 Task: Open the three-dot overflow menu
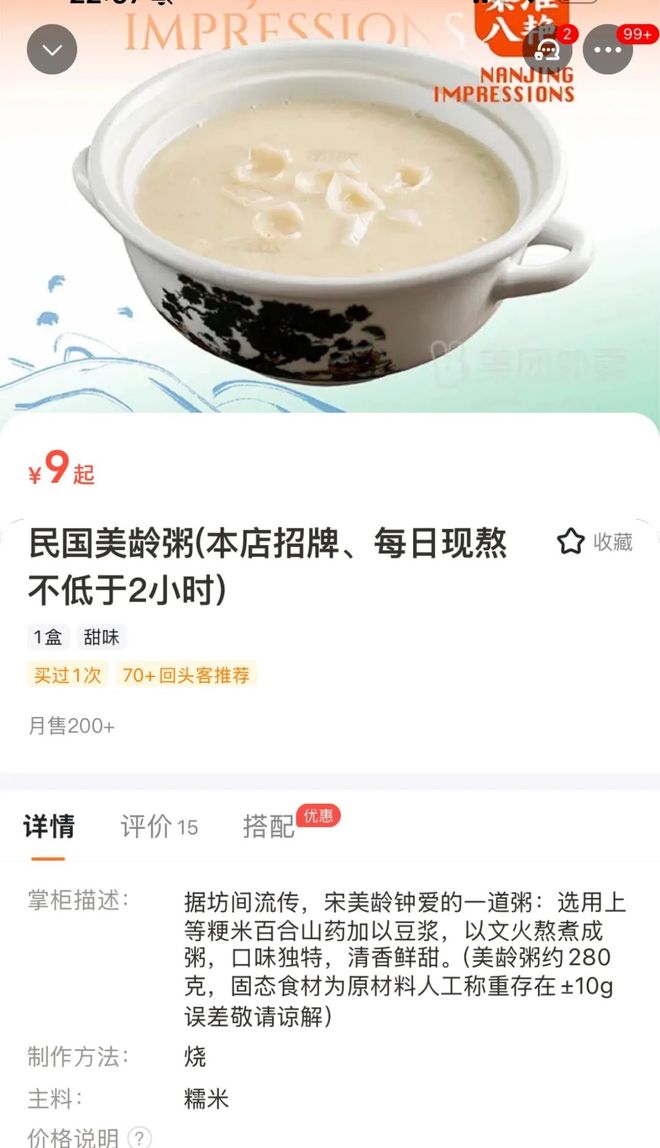tap(608, 50)
